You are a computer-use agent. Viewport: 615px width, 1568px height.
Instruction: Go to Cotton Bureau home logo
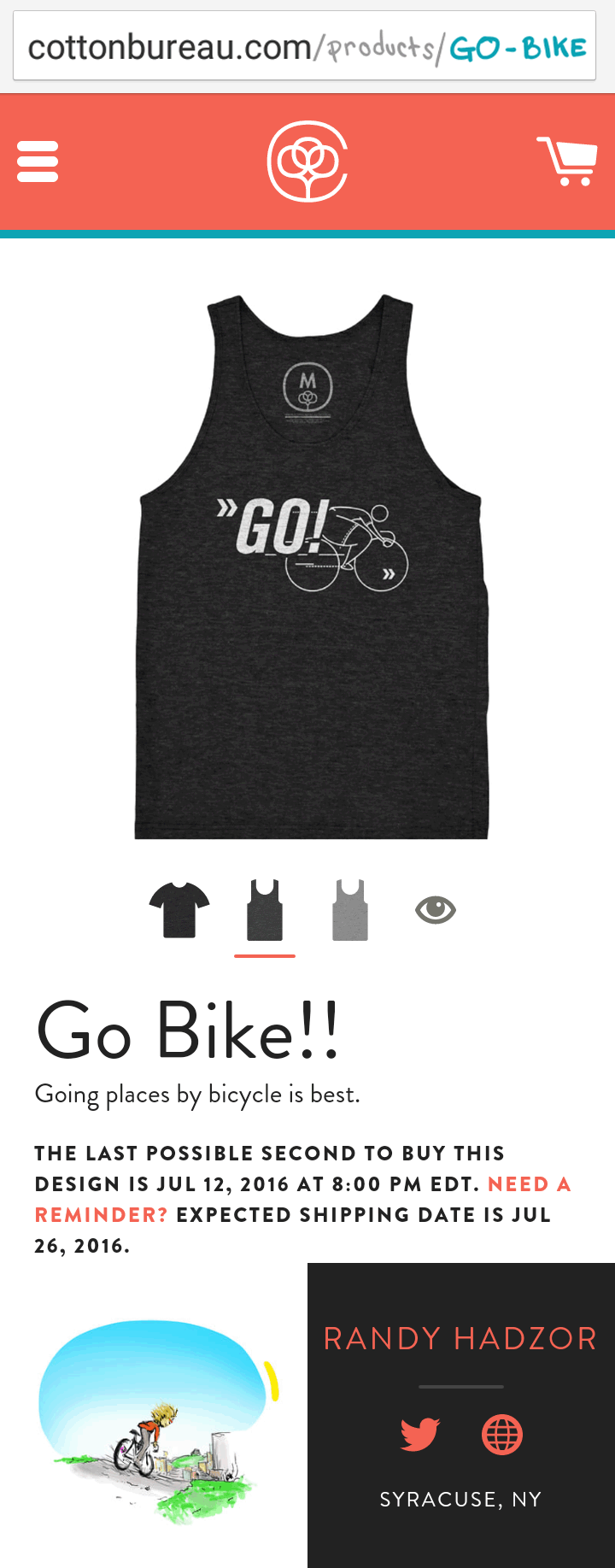pyautogui.click(x=307, y=161)
